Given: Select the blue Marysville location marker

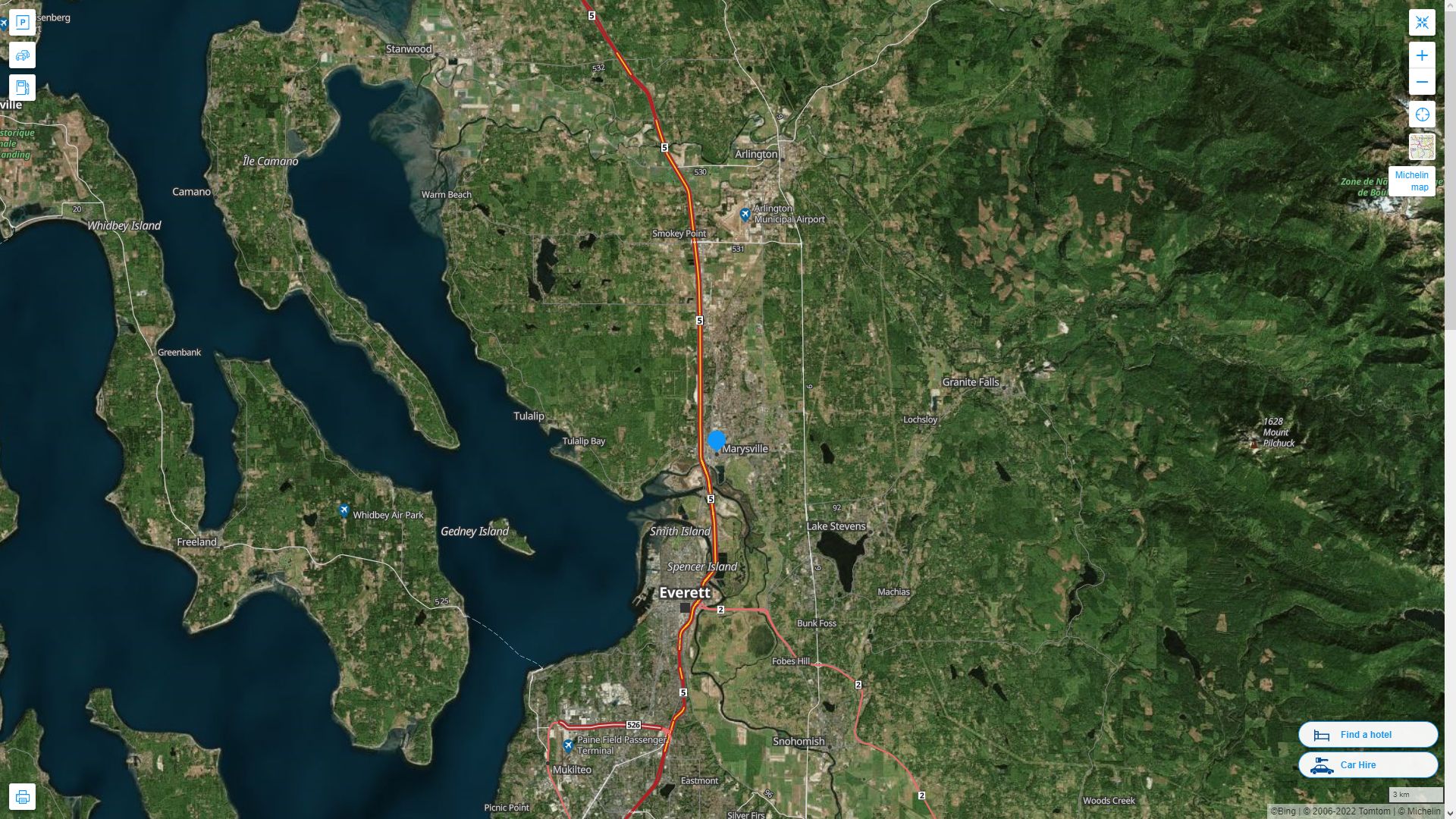Looking at the screenshot, I should tap(716, 440).
